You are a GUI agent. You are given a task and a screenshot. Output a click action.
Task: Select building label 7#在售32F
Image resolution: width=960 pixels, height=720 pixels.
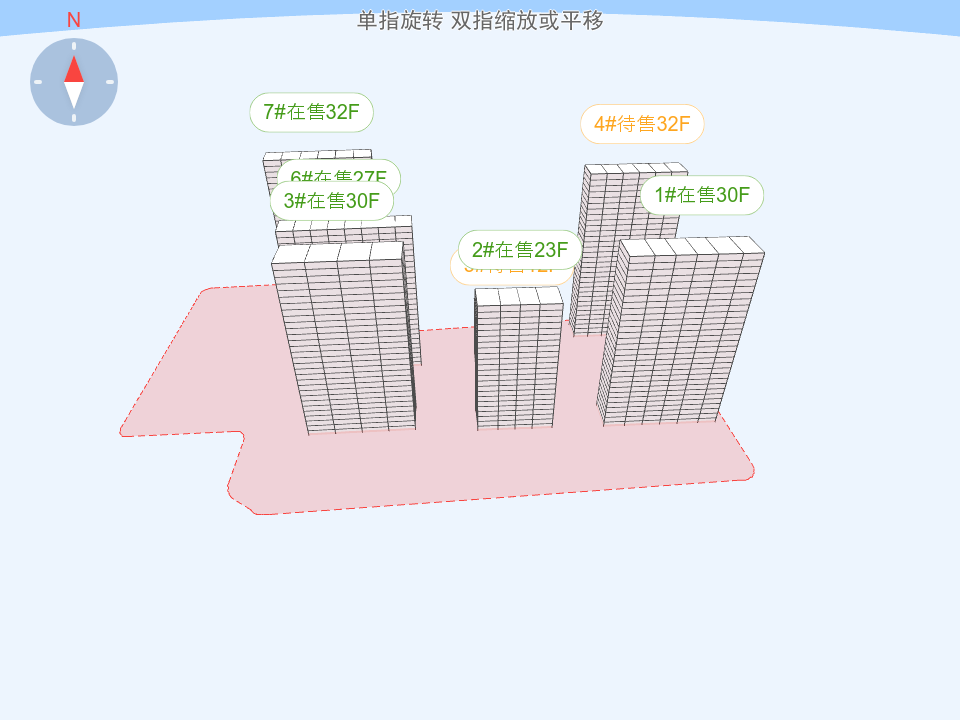pos(311,112)
